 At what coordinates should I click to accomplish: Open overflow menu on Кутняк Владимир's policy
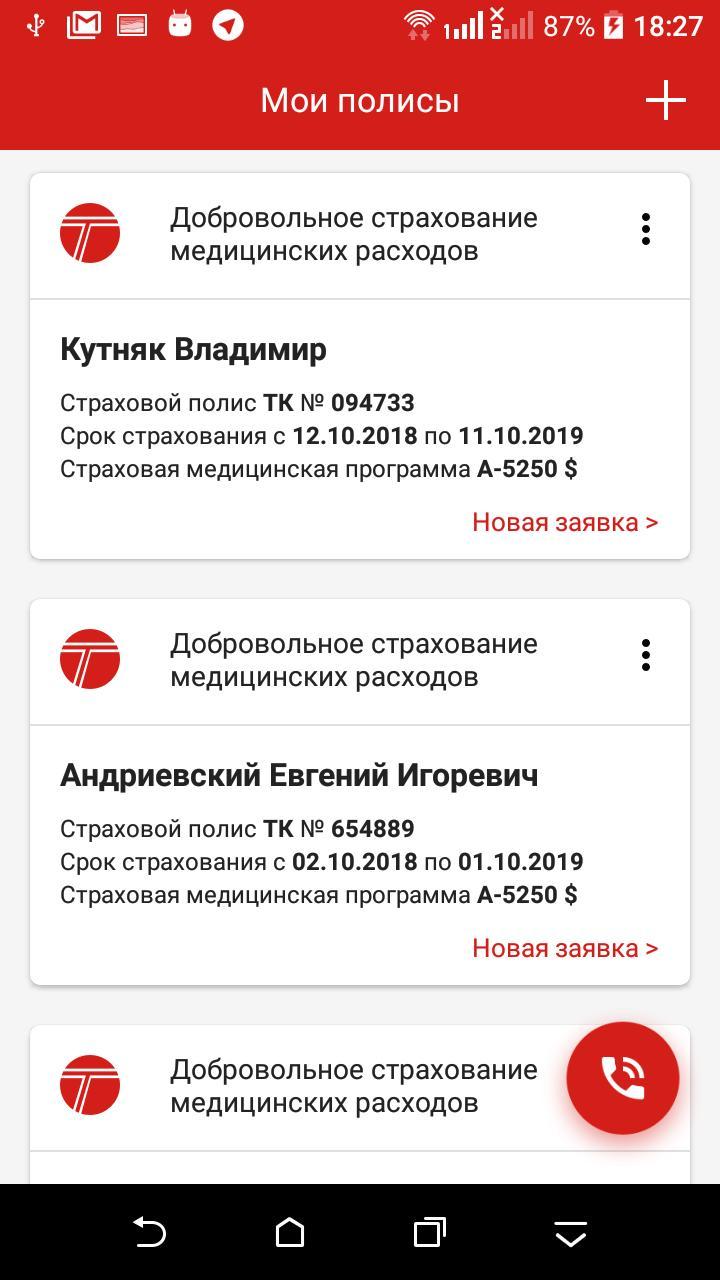point(646,229)
